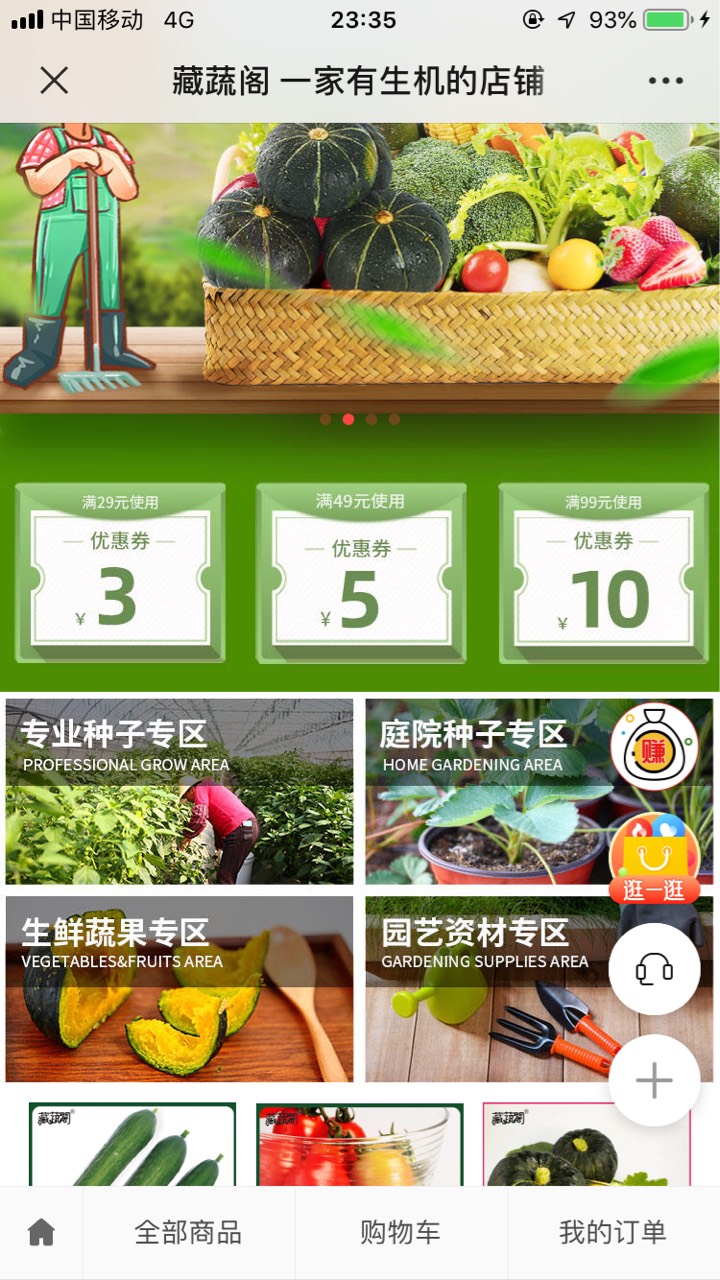
Task: Open the three-dot more options menu
Action: pos(665,81)
